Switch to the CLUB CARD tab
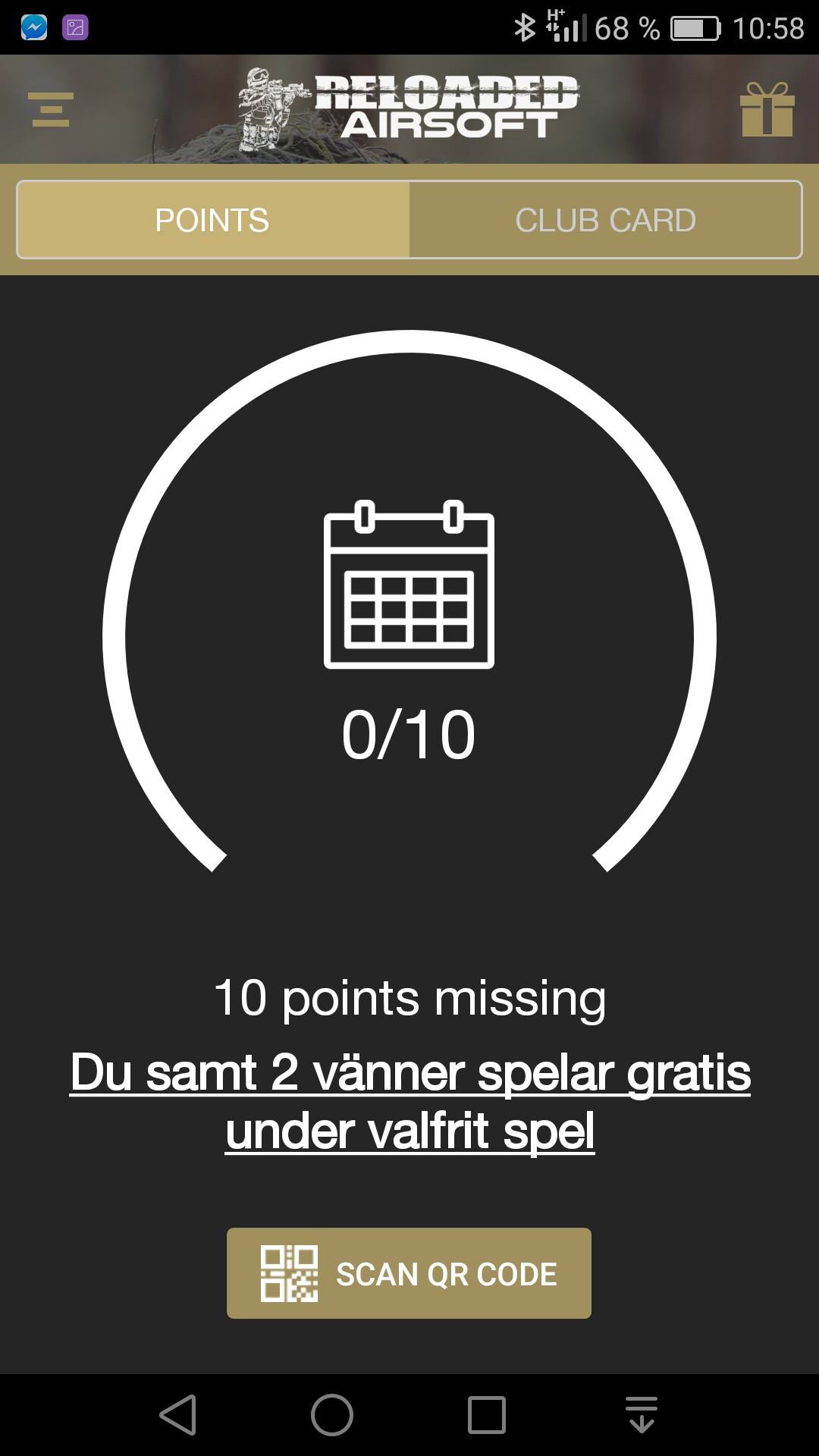The height and width of the screenshot is (1456, 819). tap(605, 220)
